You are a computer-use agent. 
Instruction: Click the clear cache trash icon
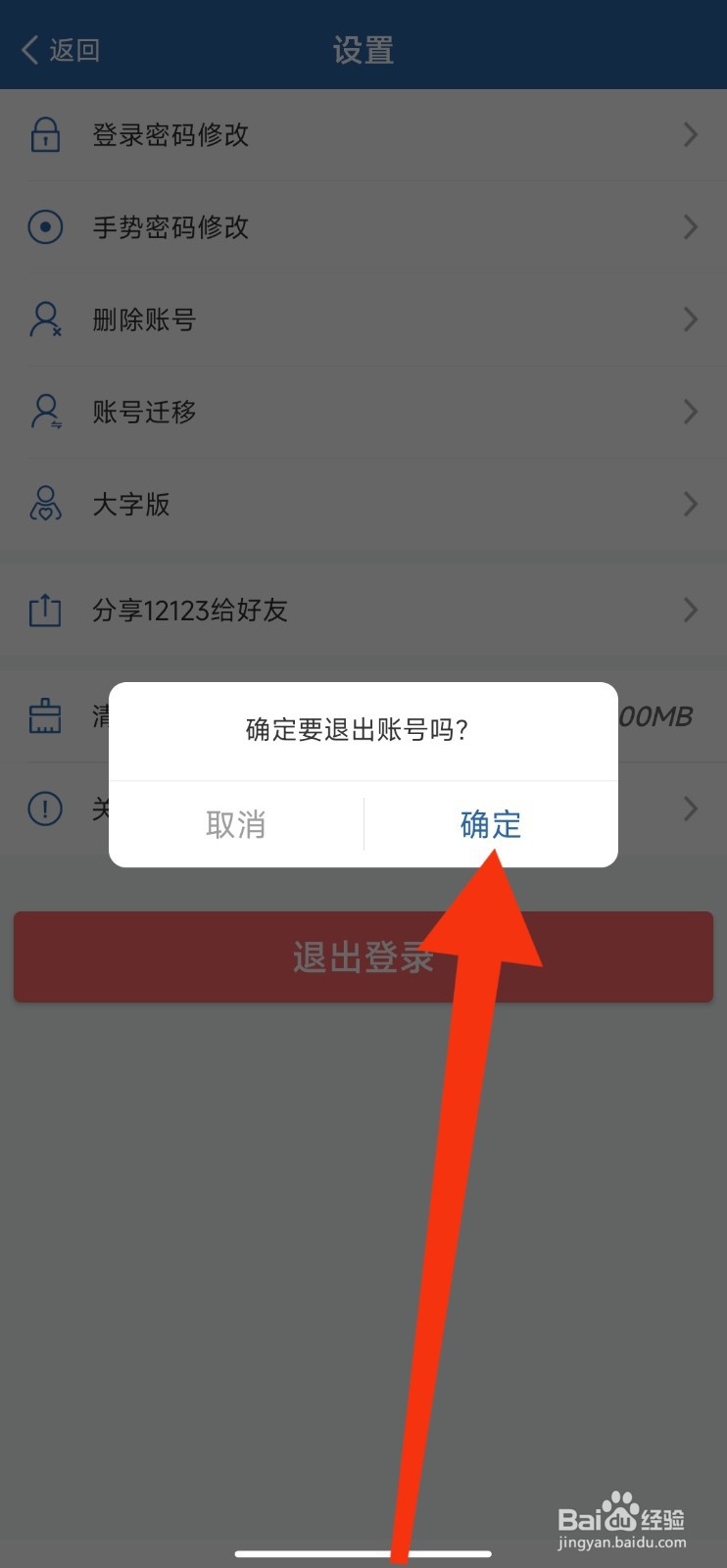click(45, 716)
